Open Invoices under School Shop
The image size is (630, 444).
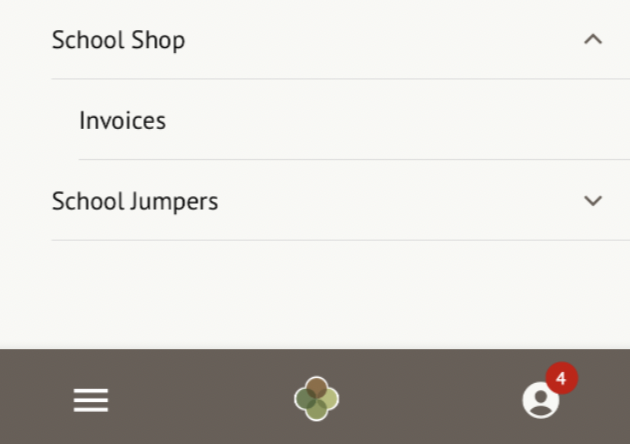123,121
